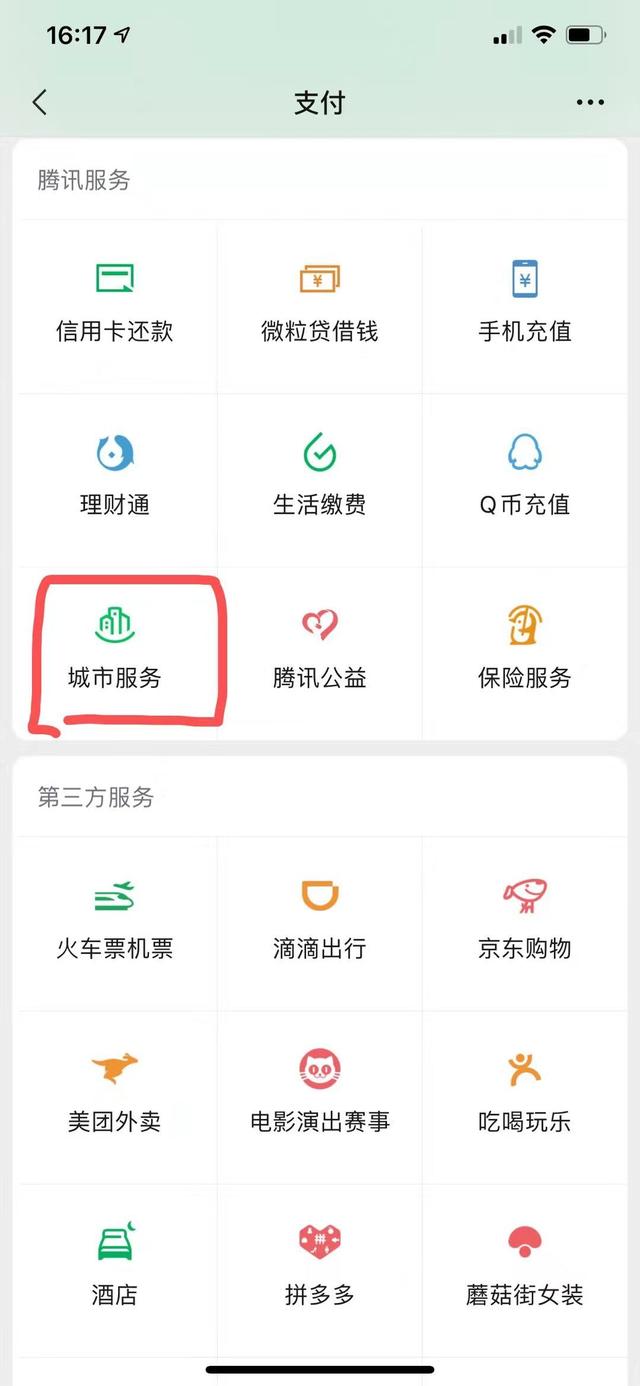Open 电影演出赛事 tickets
The image size is (640, 1386).
point(320,1097)
